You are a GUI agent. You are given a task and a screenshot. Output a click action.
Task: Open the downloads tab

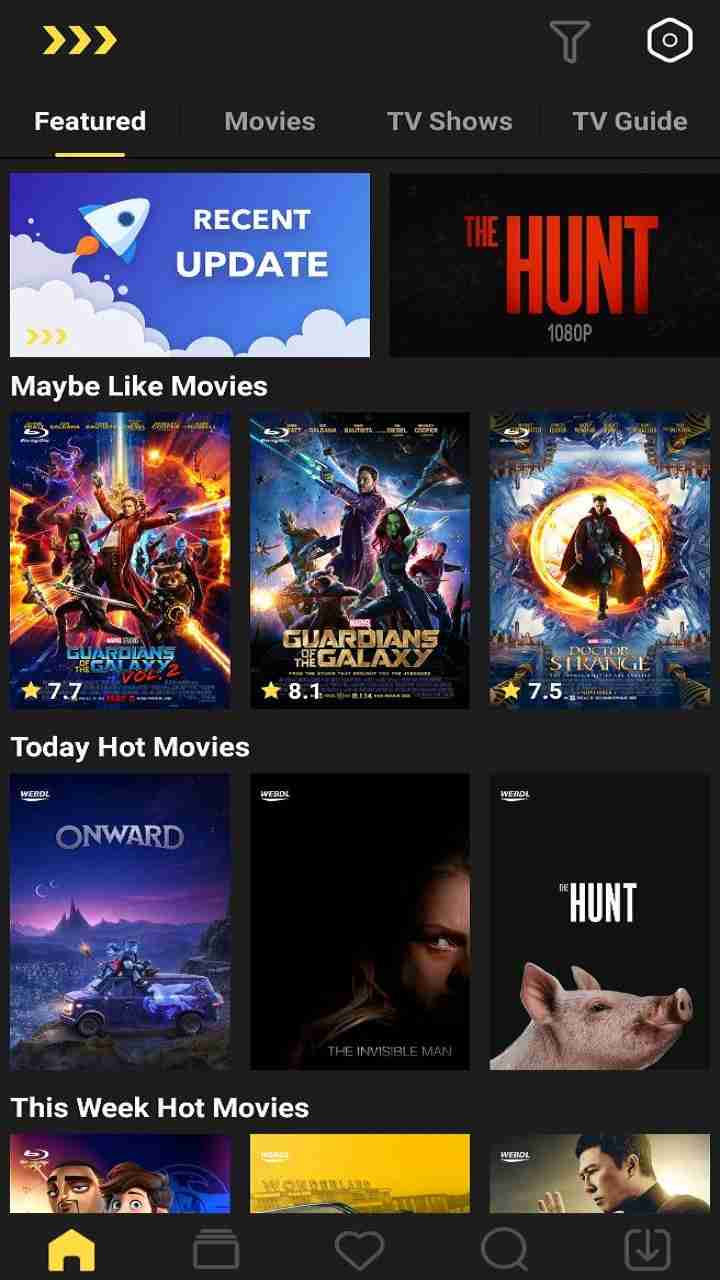point(647,1249)
